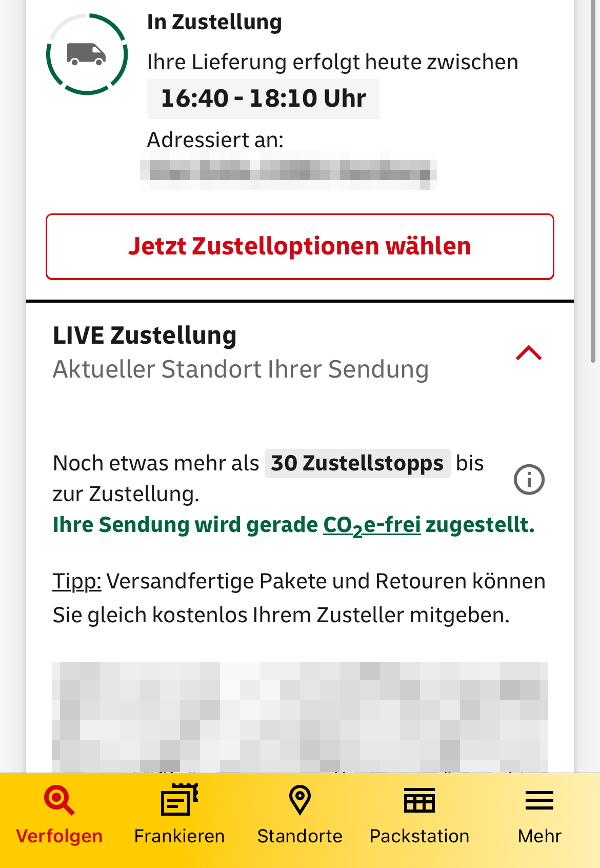Select the Packstation tab
The image size is (600, 868).
(x=419, y=816)
